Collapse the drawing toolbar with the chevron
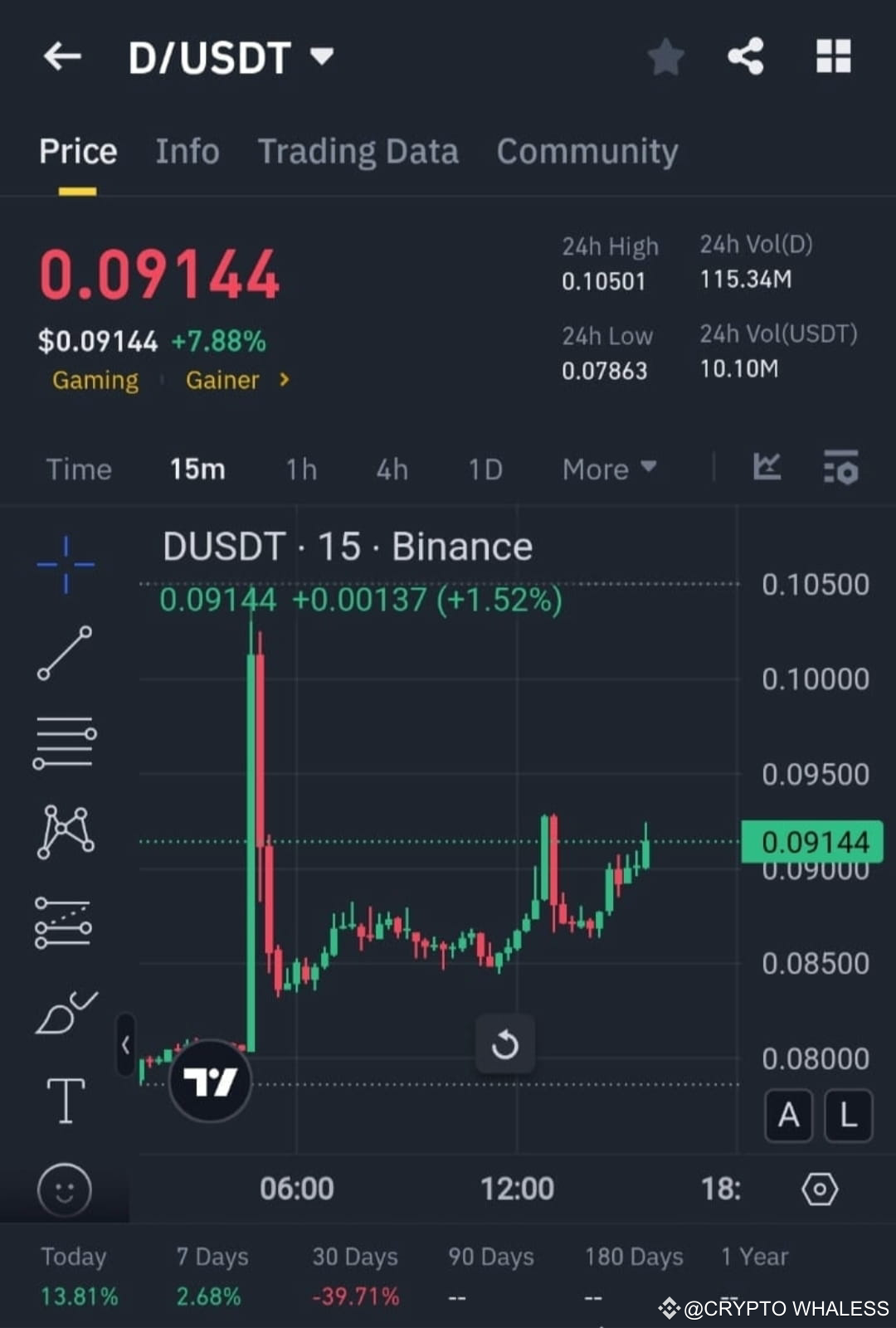Viewport: 896px width, 1328px height. click(x=125, y=1043)
